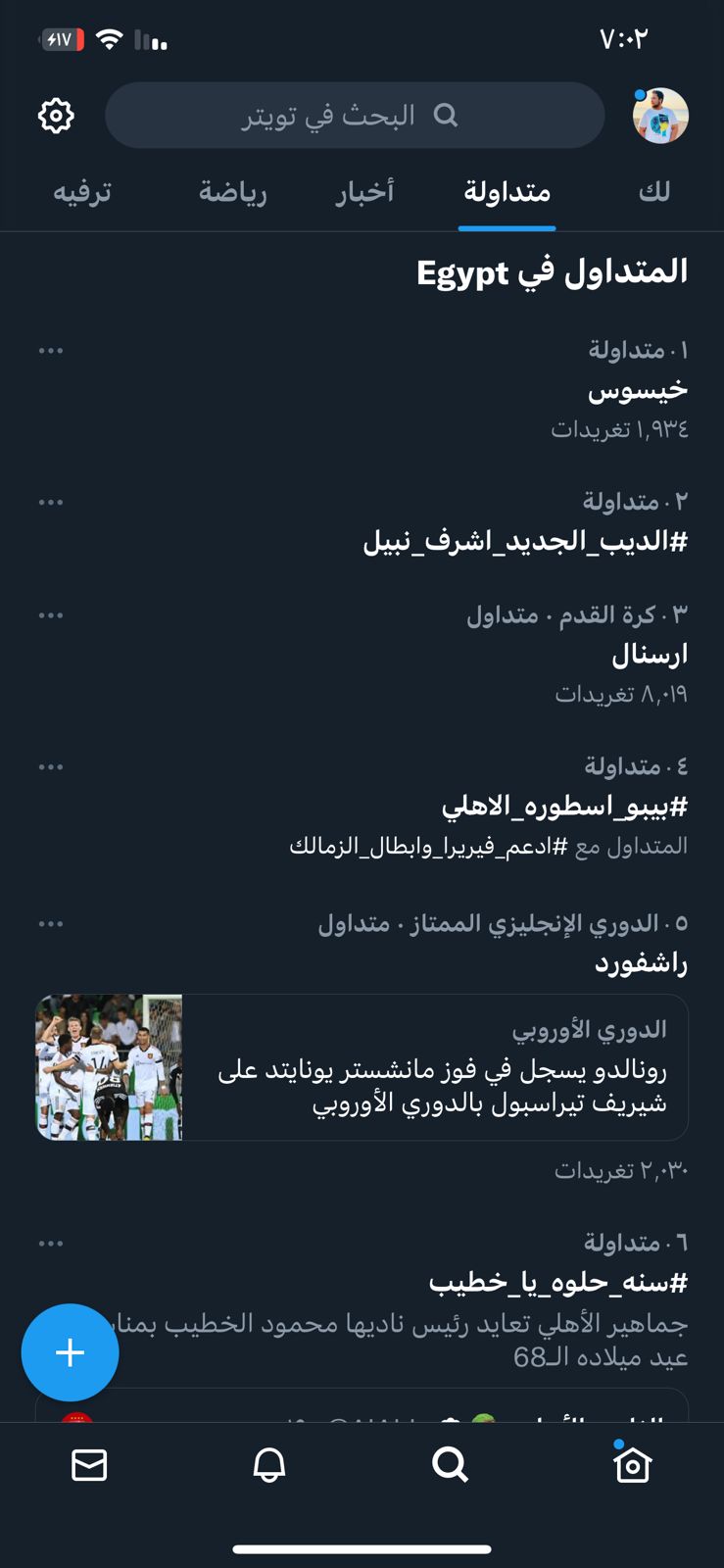
Task: Switch to the رياضة tab
Action: click(x=232, y=192)
